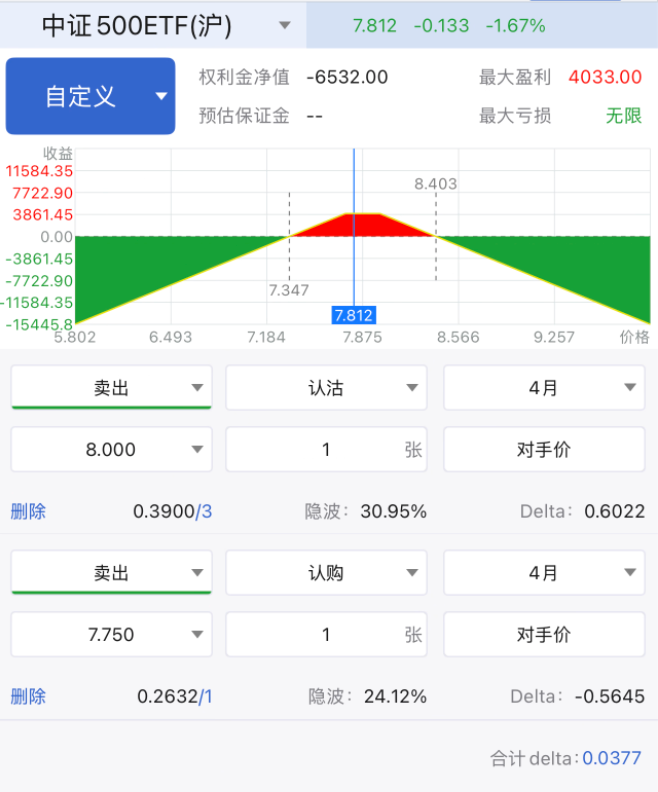The width and height of the screenshot is (658, 792).
Task: Select a different strike than 7.750
Action: 111,635
